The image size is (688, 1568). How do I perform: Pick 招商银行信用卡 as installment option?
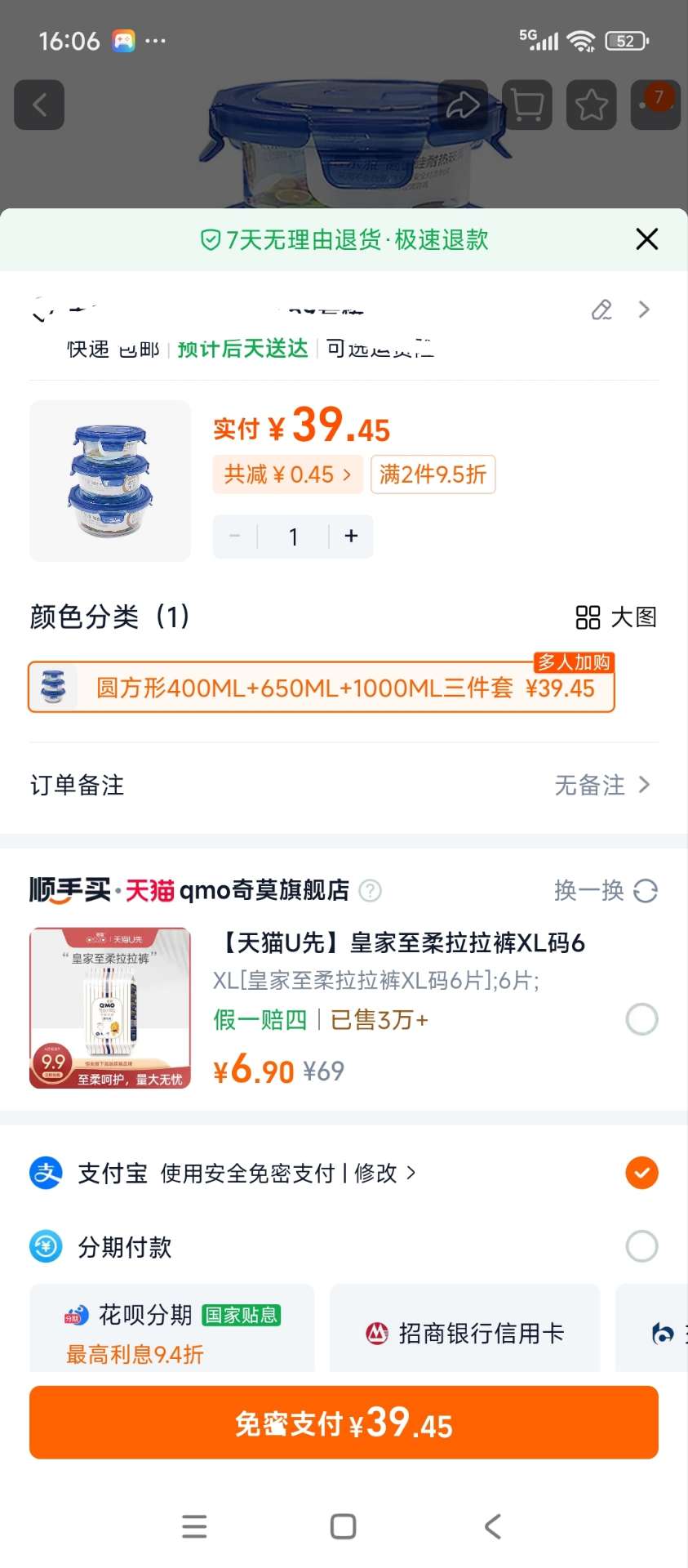pyautogui.click(x=464, y=1333)
